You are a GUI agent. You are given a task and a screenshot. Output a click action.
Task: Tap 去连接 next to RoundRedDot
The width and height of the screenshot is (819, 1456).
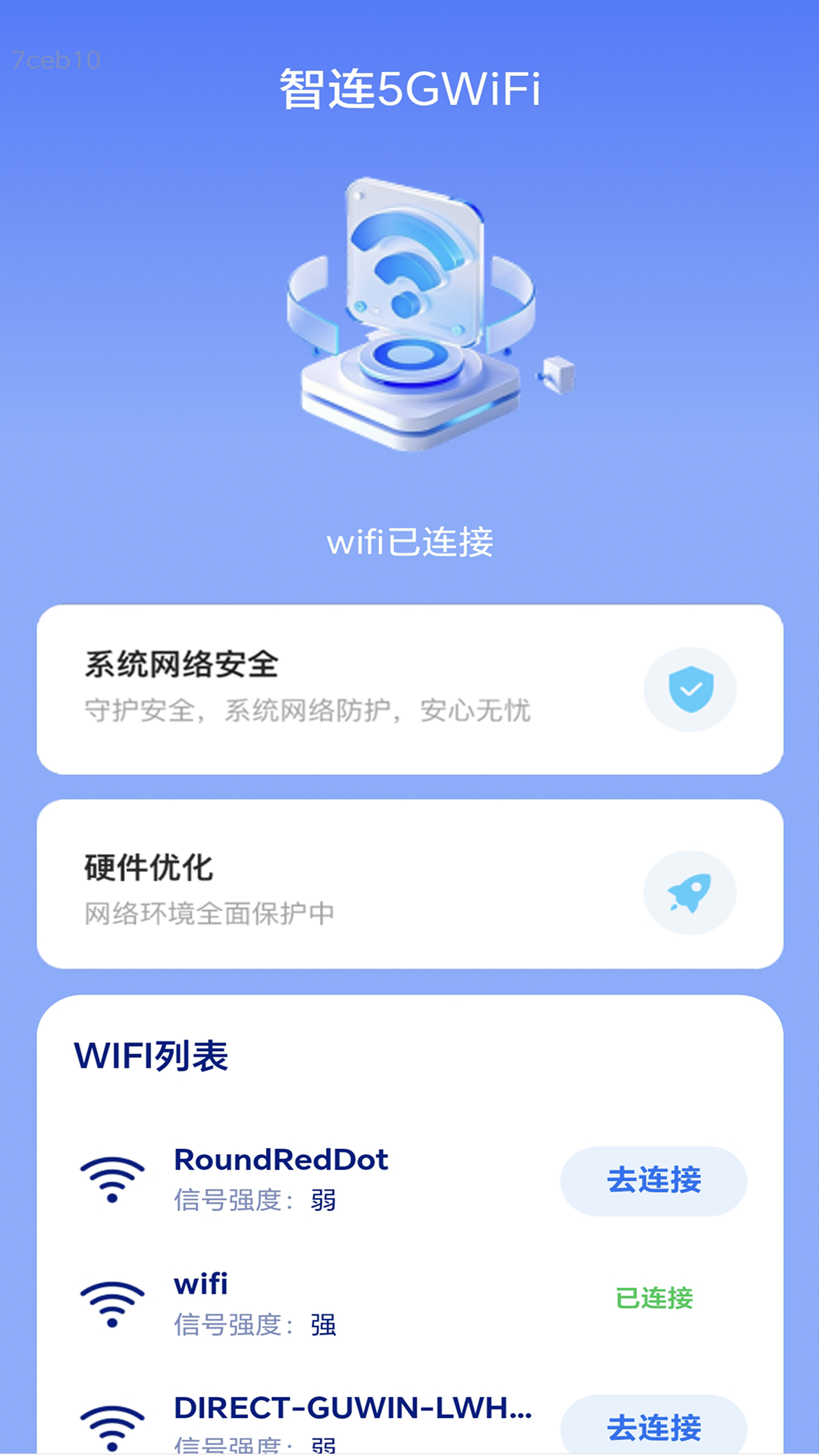coord(654,1180)
